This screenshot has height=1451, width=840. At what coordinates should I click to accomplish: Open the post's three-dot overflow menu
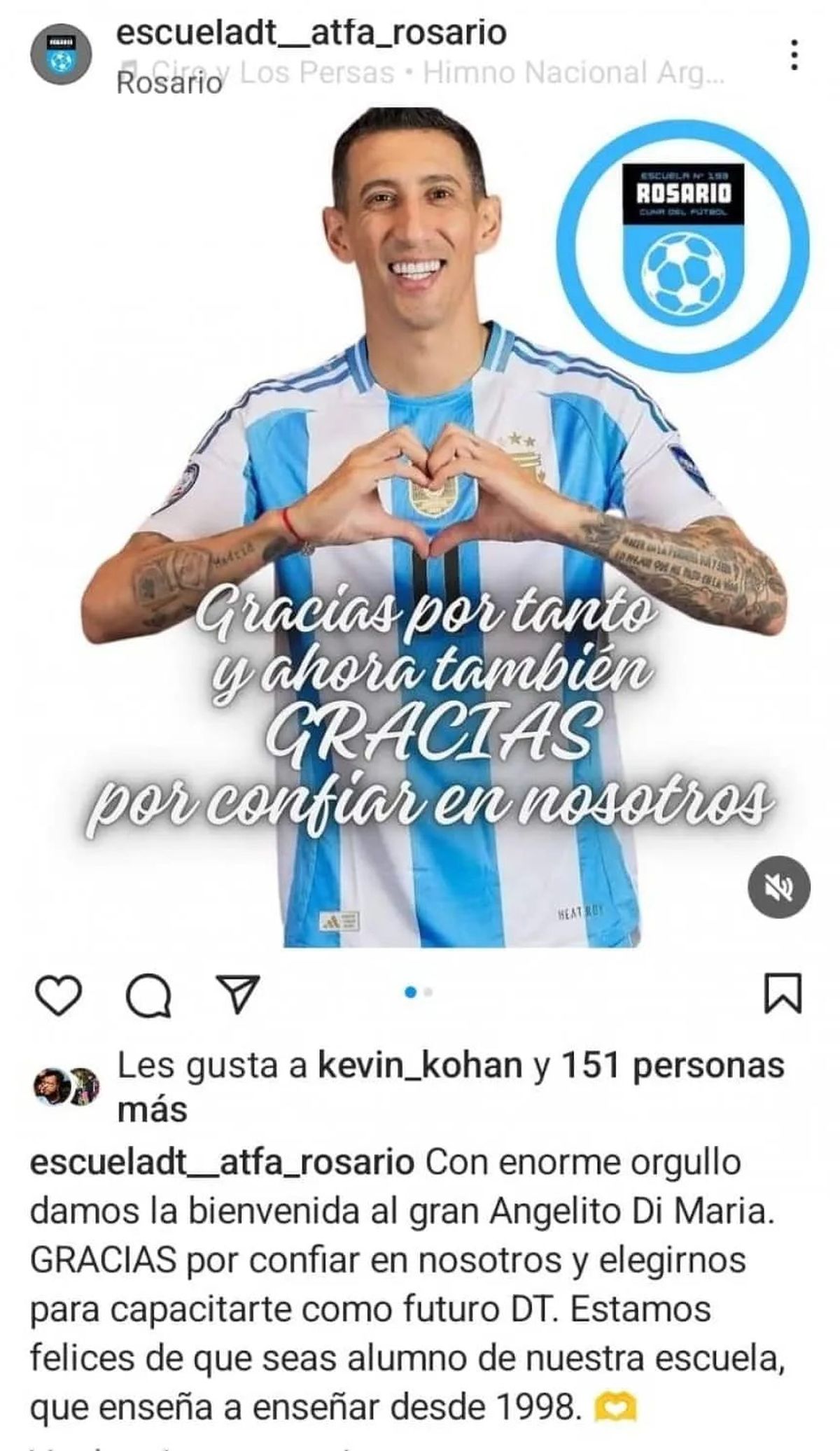(794, 54)
